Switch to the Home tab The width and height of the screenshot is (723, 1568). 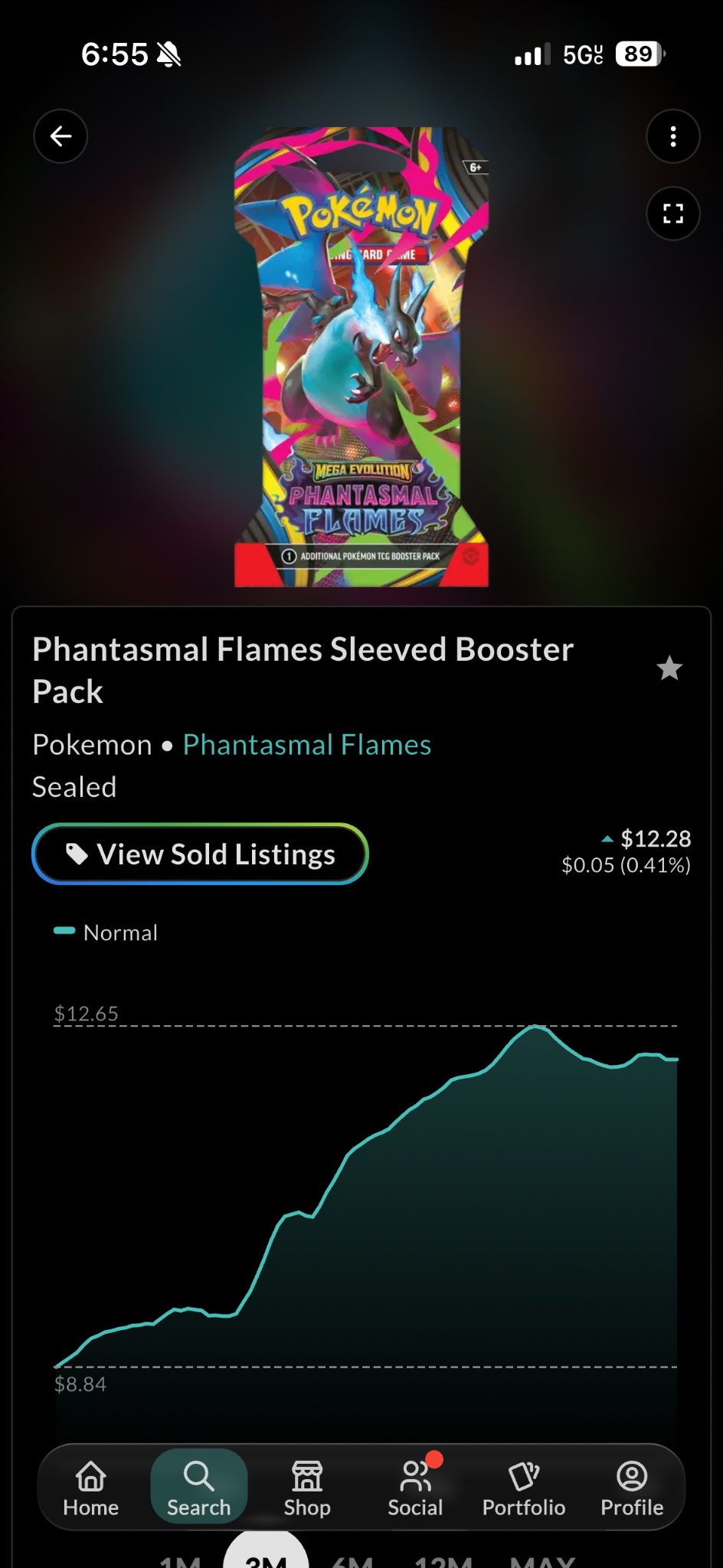91,1488
